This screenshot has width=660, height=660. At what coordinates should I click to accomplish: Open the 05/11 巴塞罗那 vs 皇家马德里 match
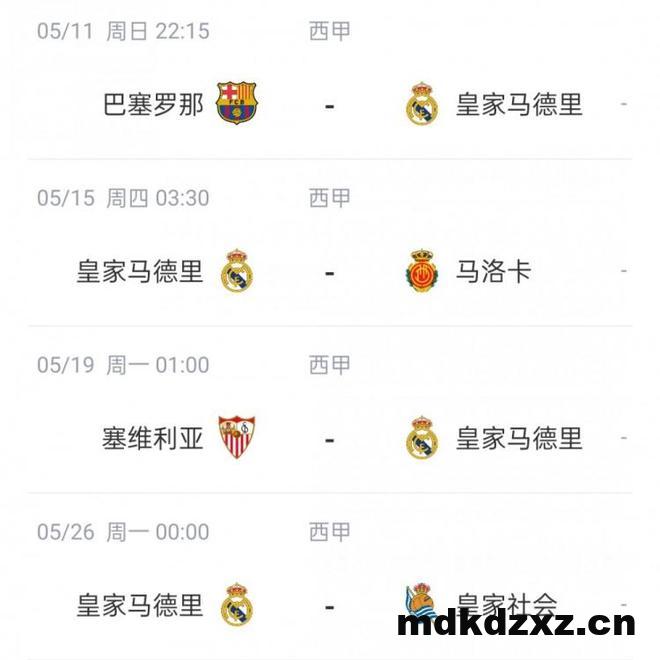click(330, 104)
